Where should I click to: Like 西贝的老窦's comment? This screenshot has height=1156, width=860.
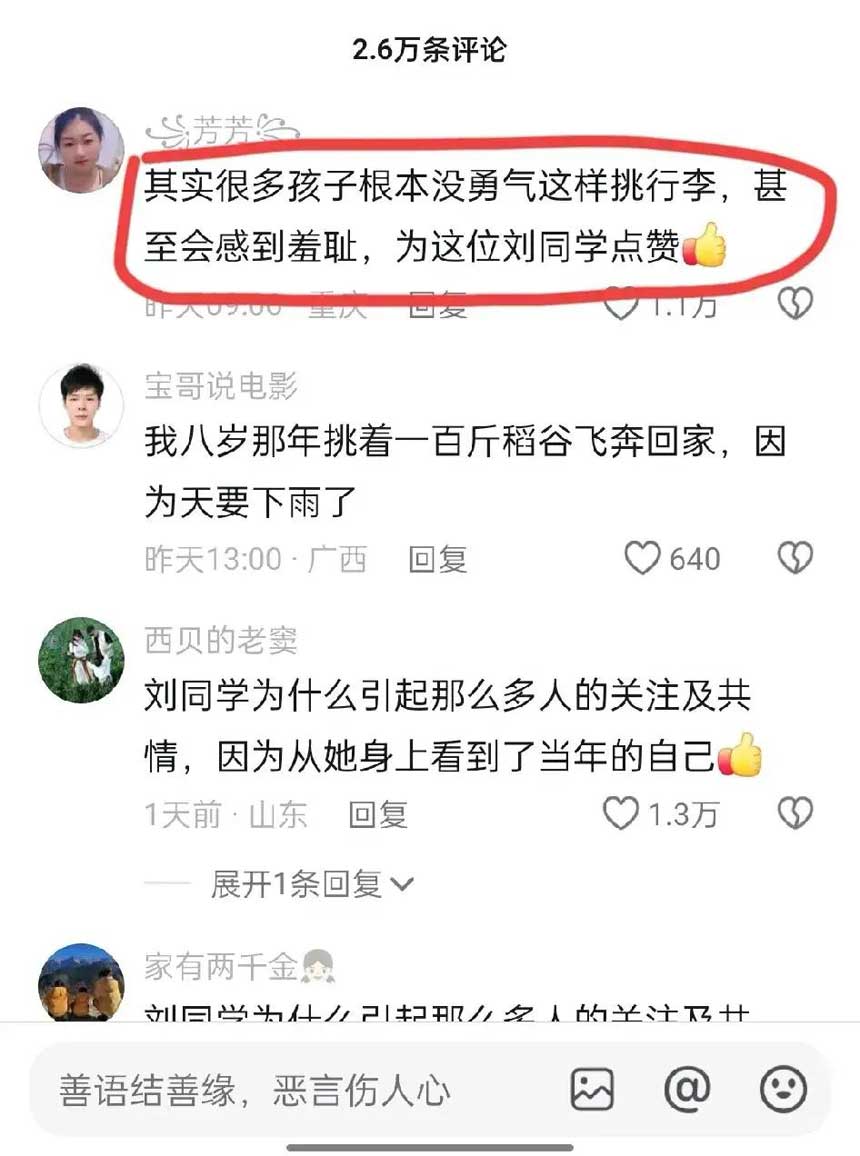(x=622, y=814)
